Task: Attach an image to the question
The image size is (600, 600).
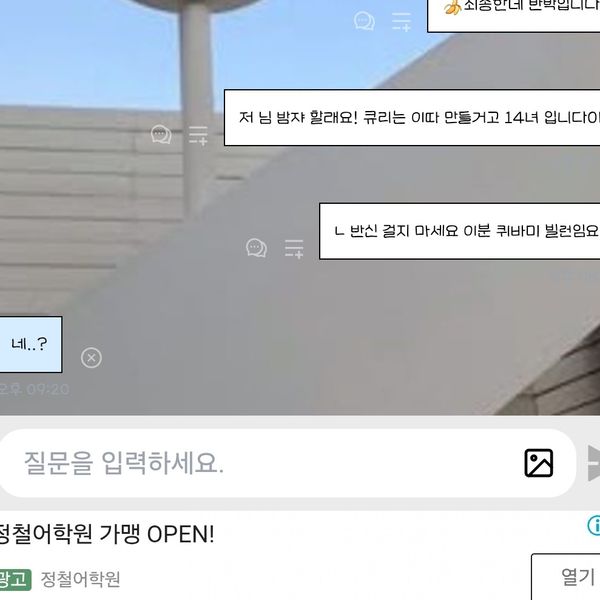Action: pyautogui.click(x=538, y=463)
